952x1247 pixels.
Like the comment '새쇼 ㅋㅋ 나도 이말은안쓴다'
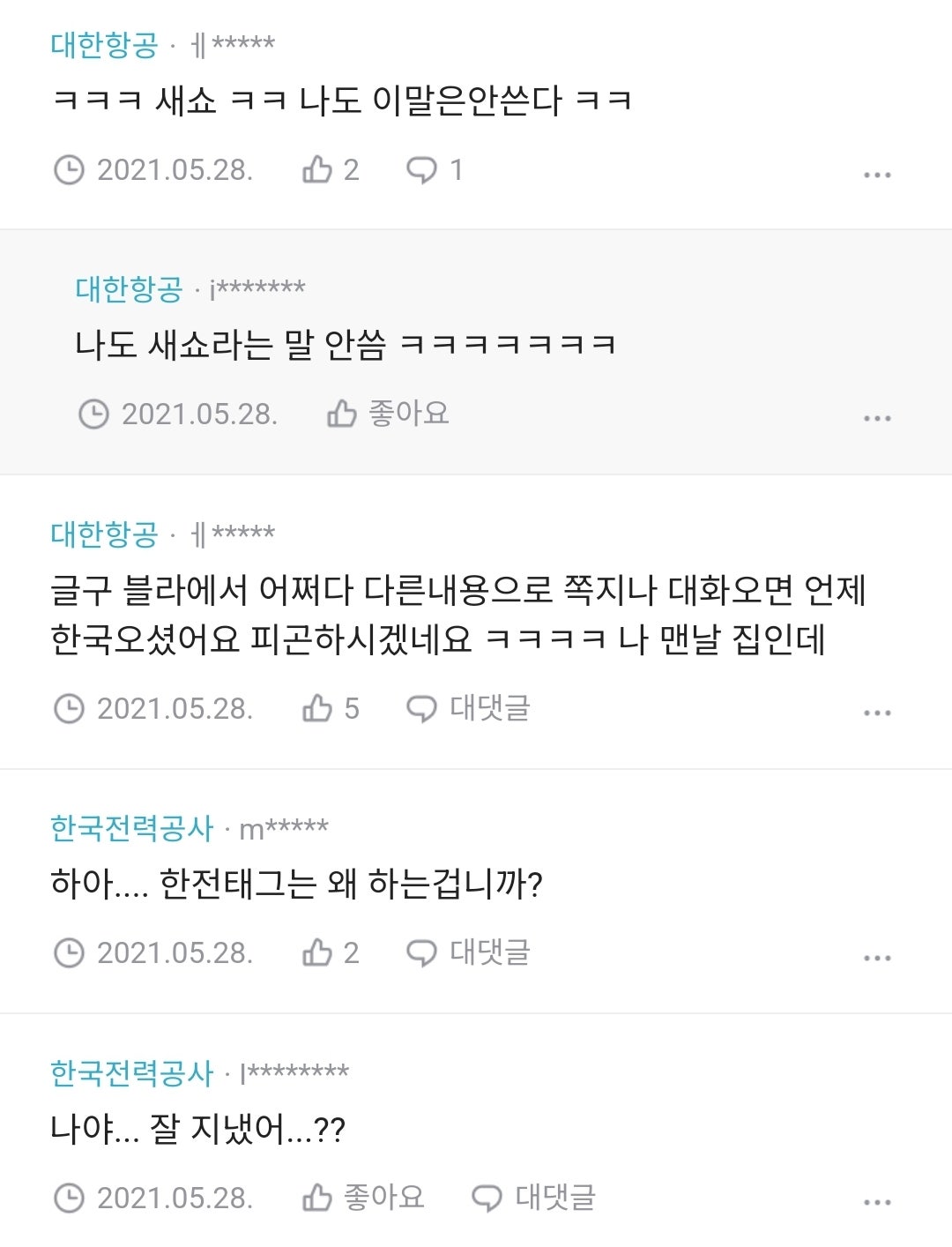click(330, 169)
